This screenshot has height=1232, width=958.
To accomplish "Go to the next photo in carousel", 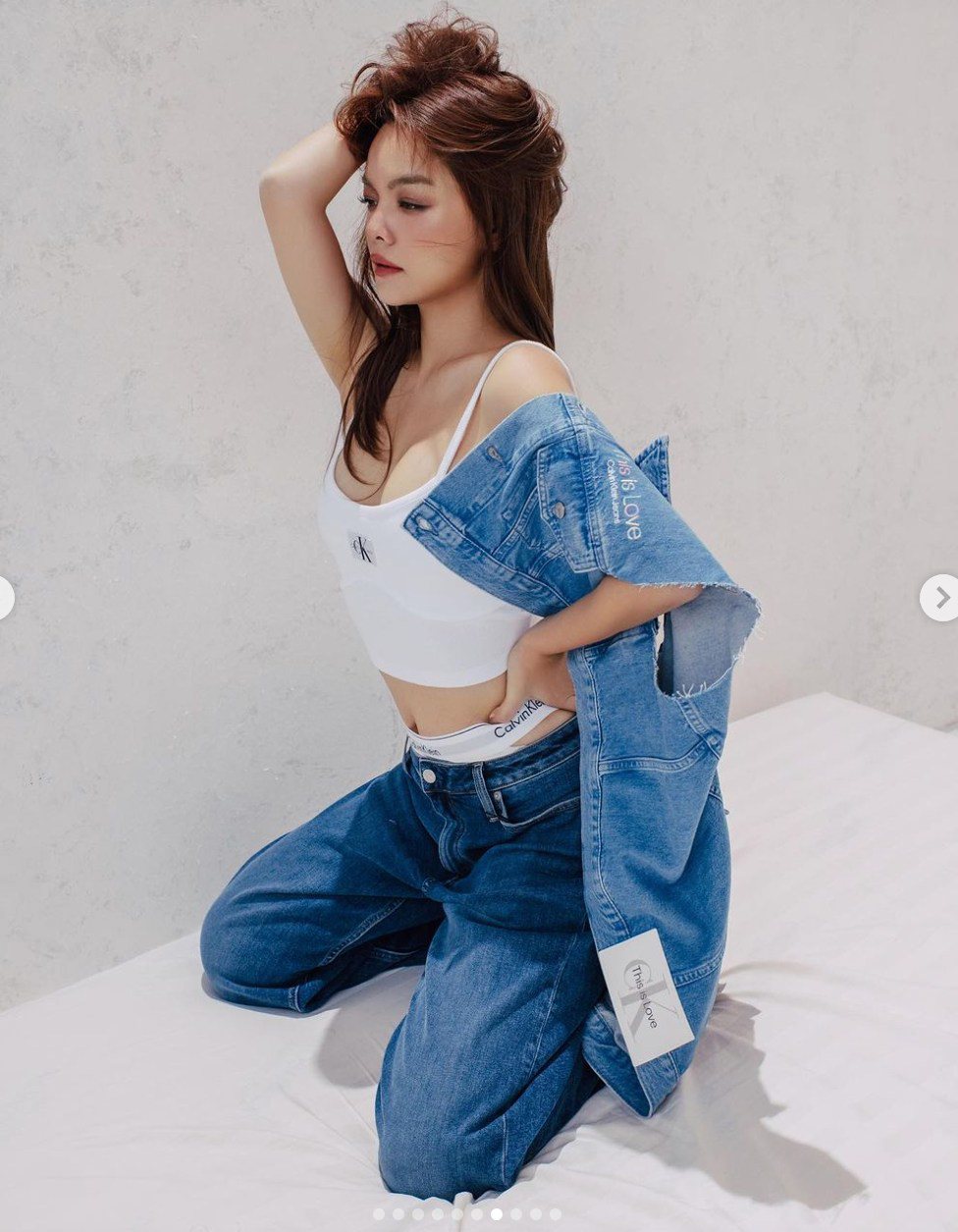I will [x=940, y=597].
